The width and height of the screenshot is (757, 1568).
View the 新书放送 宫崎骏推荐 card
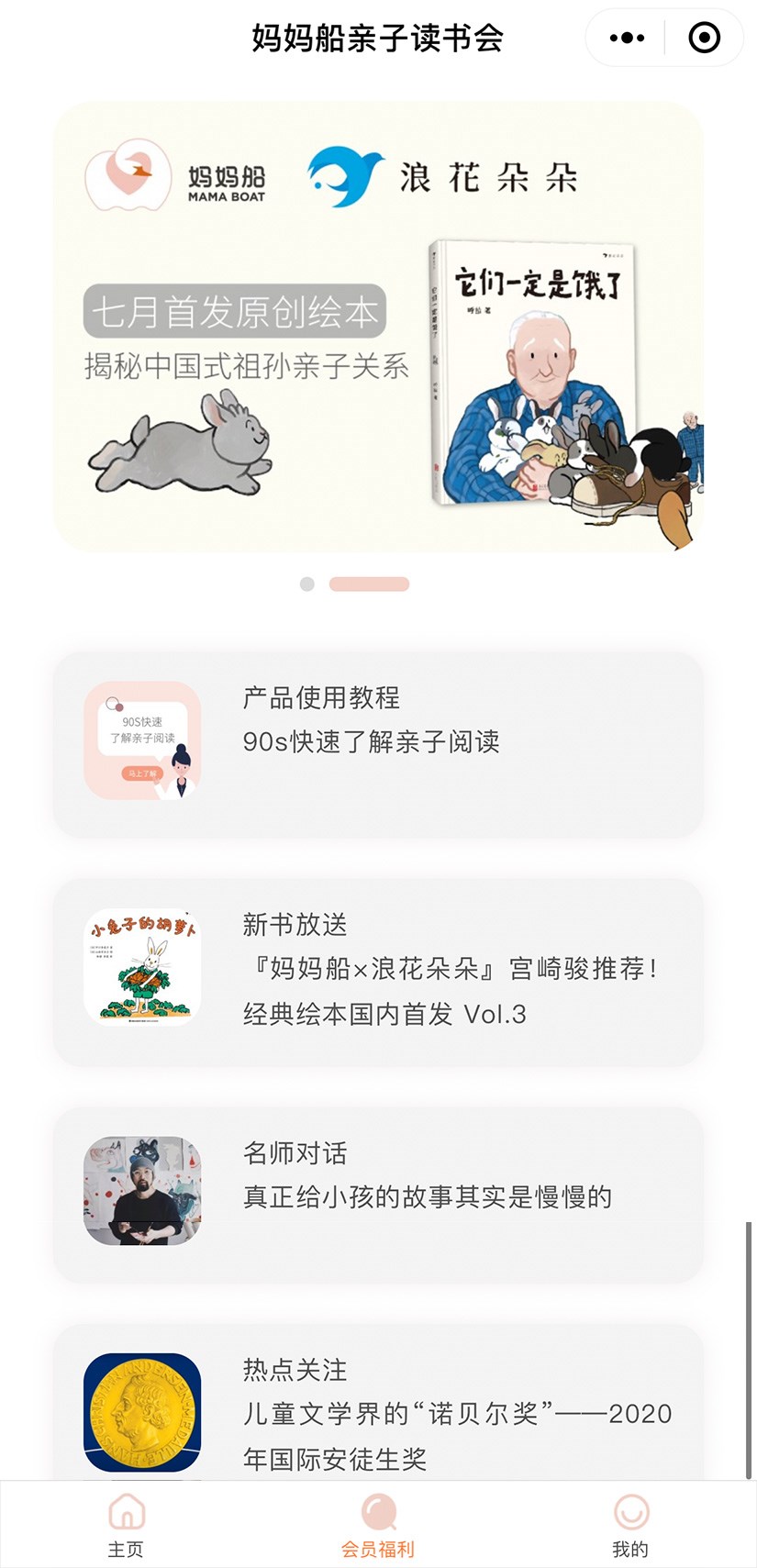378,971
